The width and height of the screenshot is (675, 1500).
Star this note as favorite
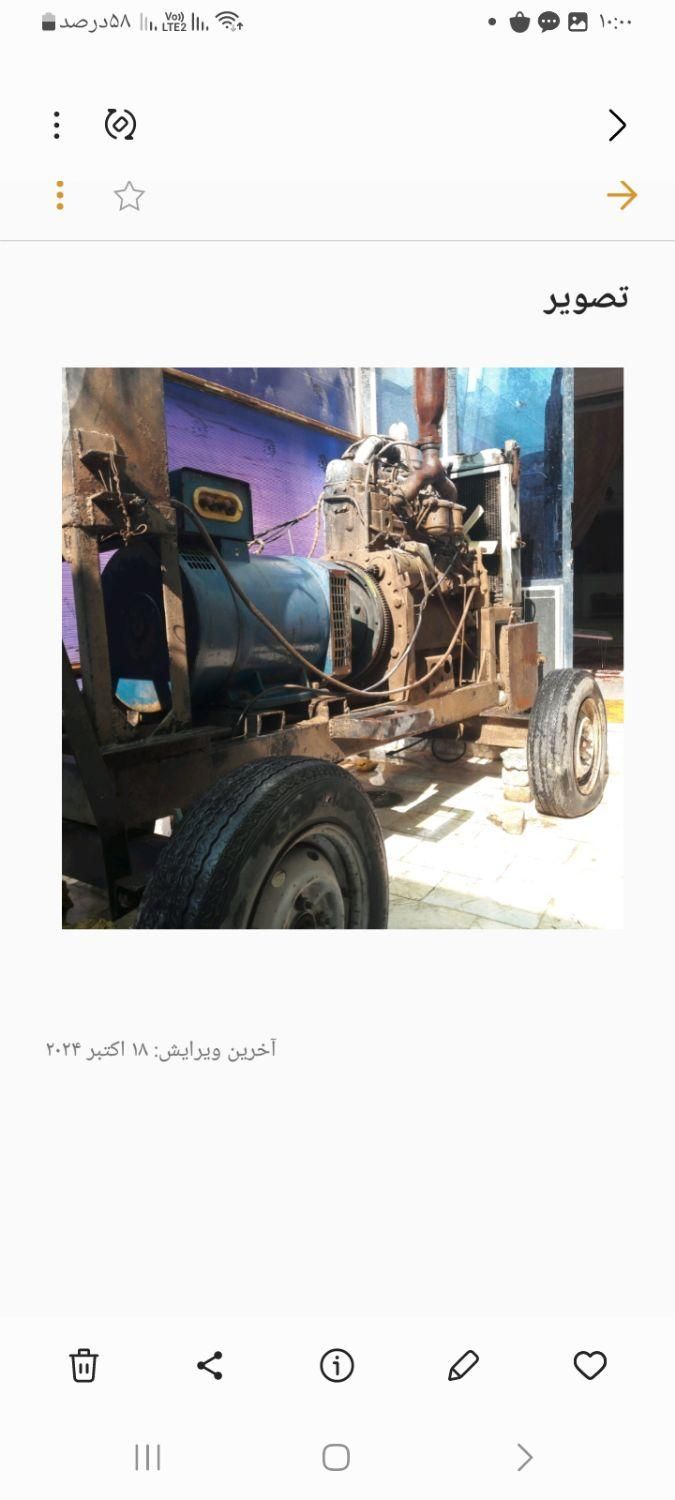pos(129,196)
